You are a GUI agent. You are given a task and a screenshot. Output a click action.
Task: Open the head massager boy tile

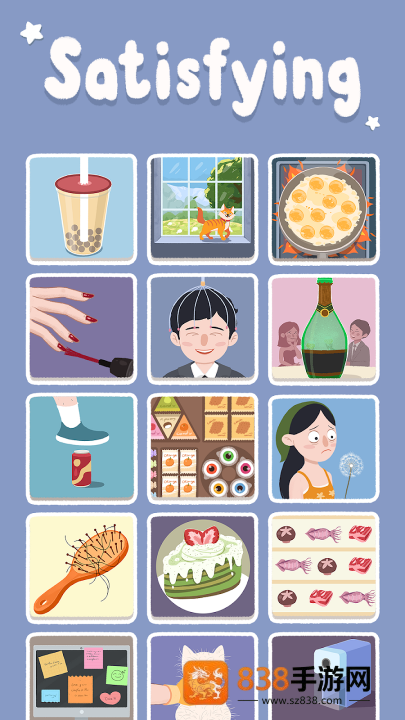click(202, 329)
